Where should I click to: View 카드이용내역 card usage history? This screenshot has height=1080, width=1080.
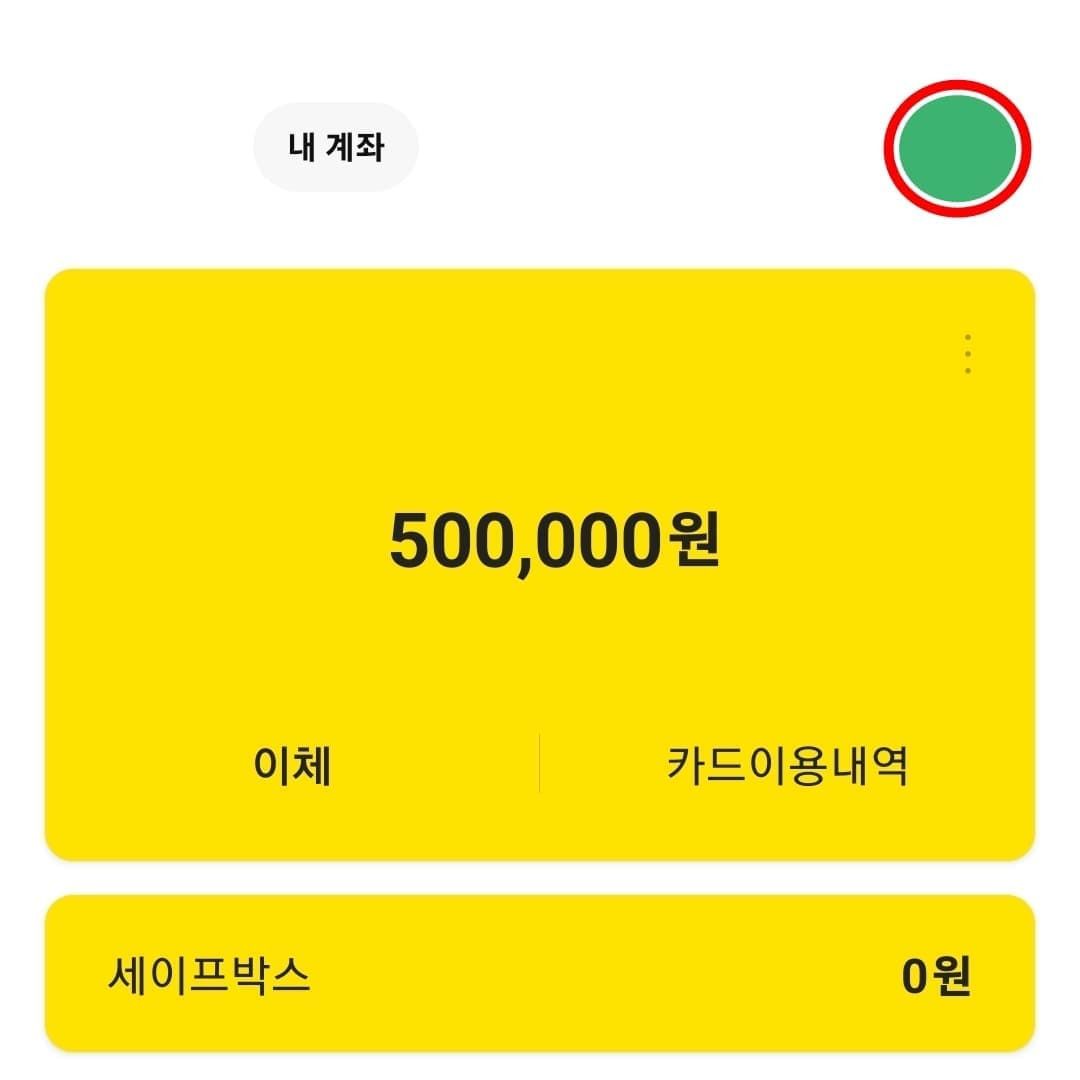tap(787, 766)
